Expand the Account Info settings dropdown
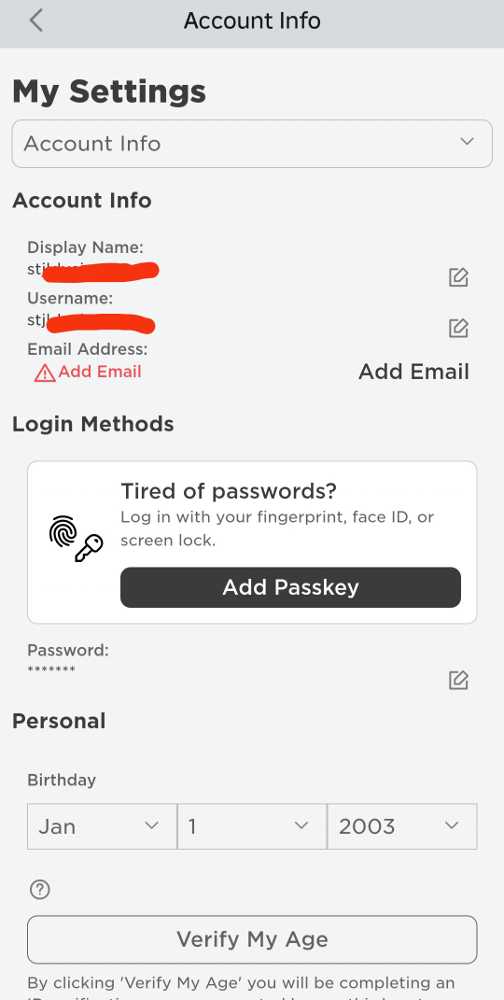This screenshot has width=504, height=1000. (x=252, y=143)
